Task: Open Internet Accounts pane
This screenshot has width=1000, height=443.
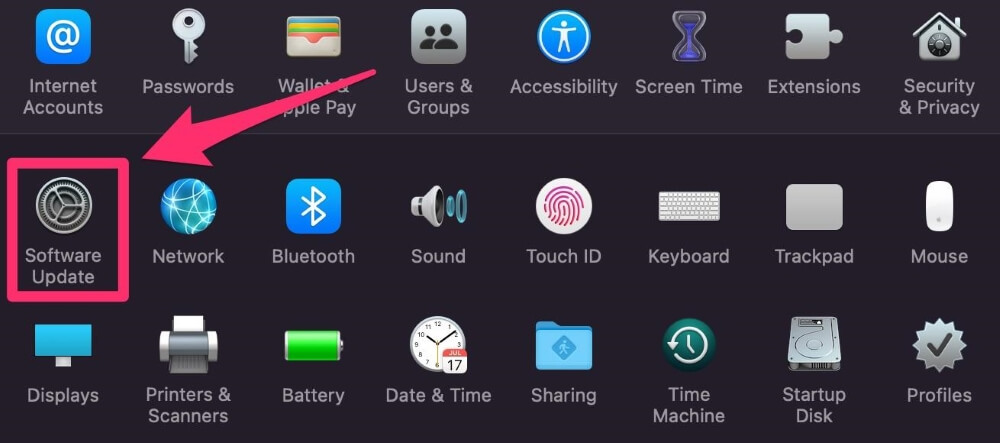Action: [x=63, y=37]
